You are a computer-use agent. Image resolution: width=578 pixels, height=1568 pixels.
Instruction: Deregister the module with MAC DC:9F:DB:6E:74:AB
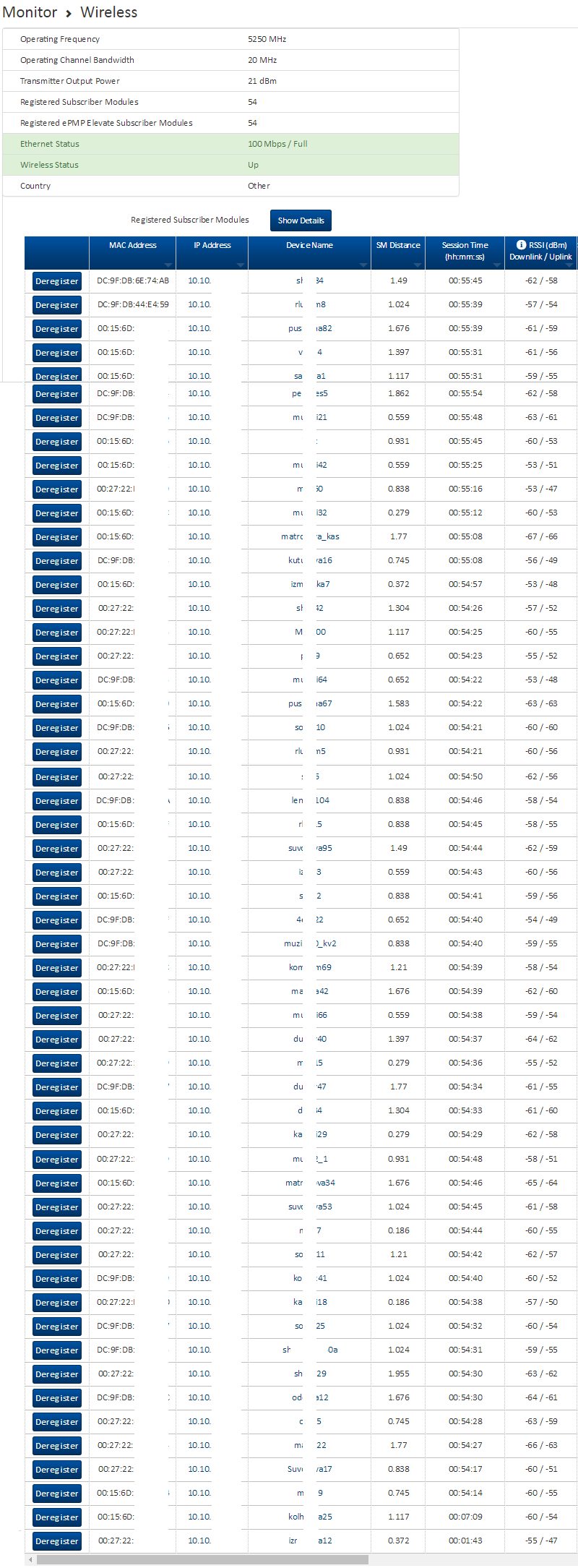pyautogui.click(x=56, y=281)
